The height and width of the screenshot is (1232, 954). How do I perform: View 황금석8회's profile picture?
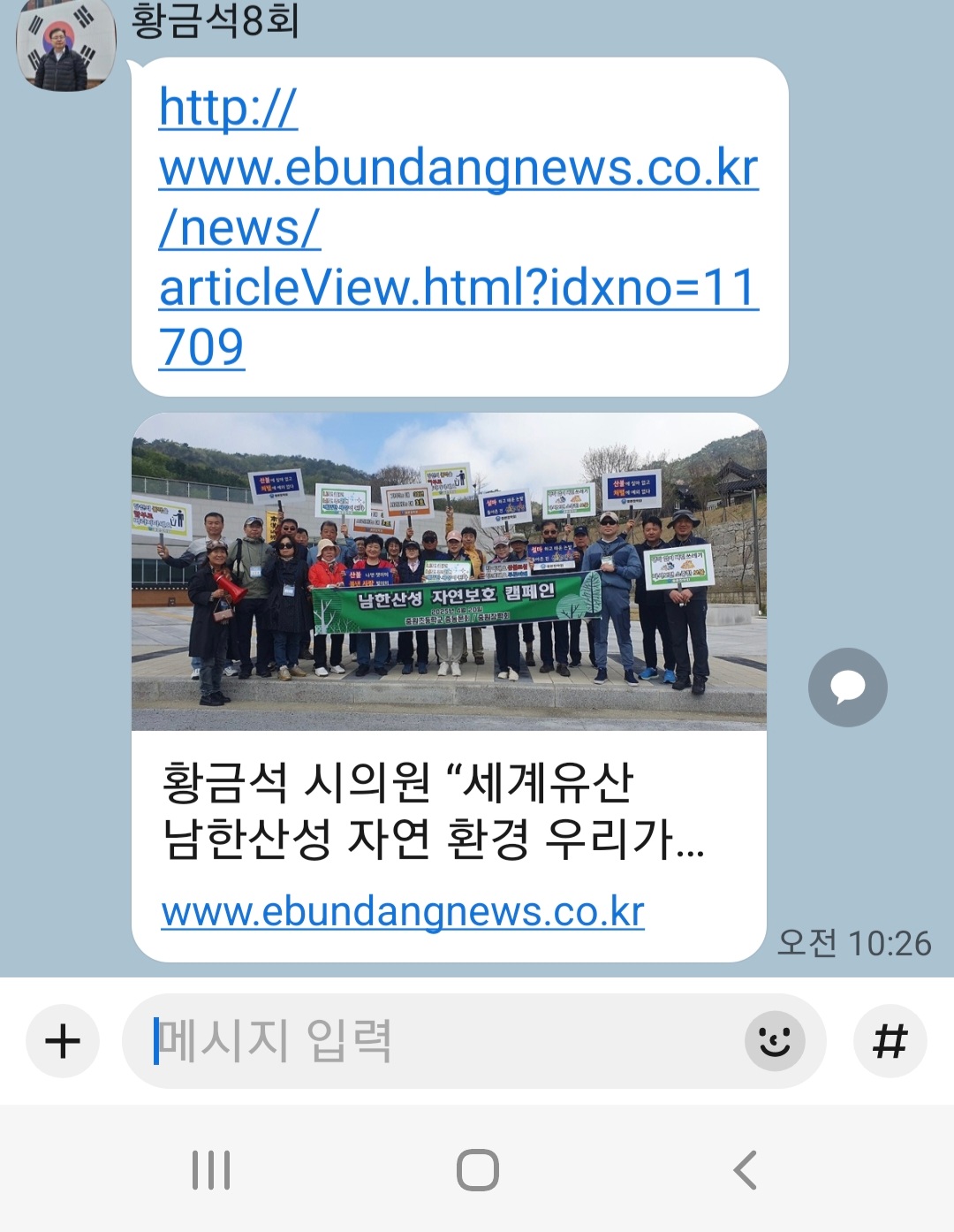(x=64, y=44)
